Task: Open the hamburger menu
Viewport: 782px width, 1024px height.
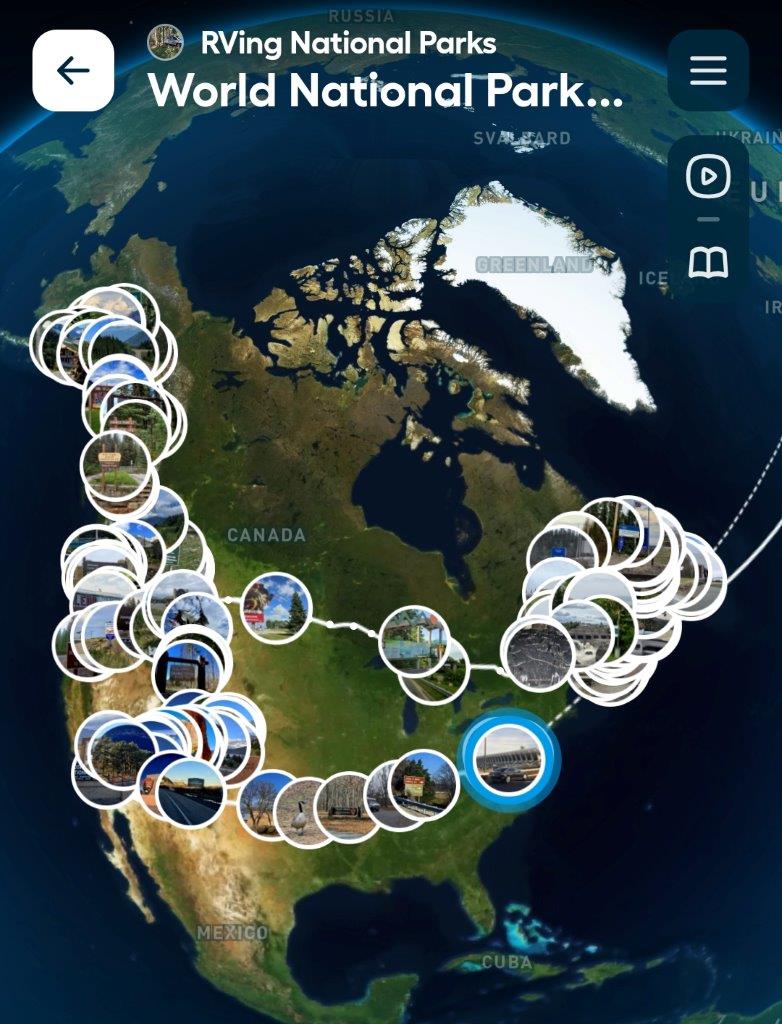Action: [708, 70]
